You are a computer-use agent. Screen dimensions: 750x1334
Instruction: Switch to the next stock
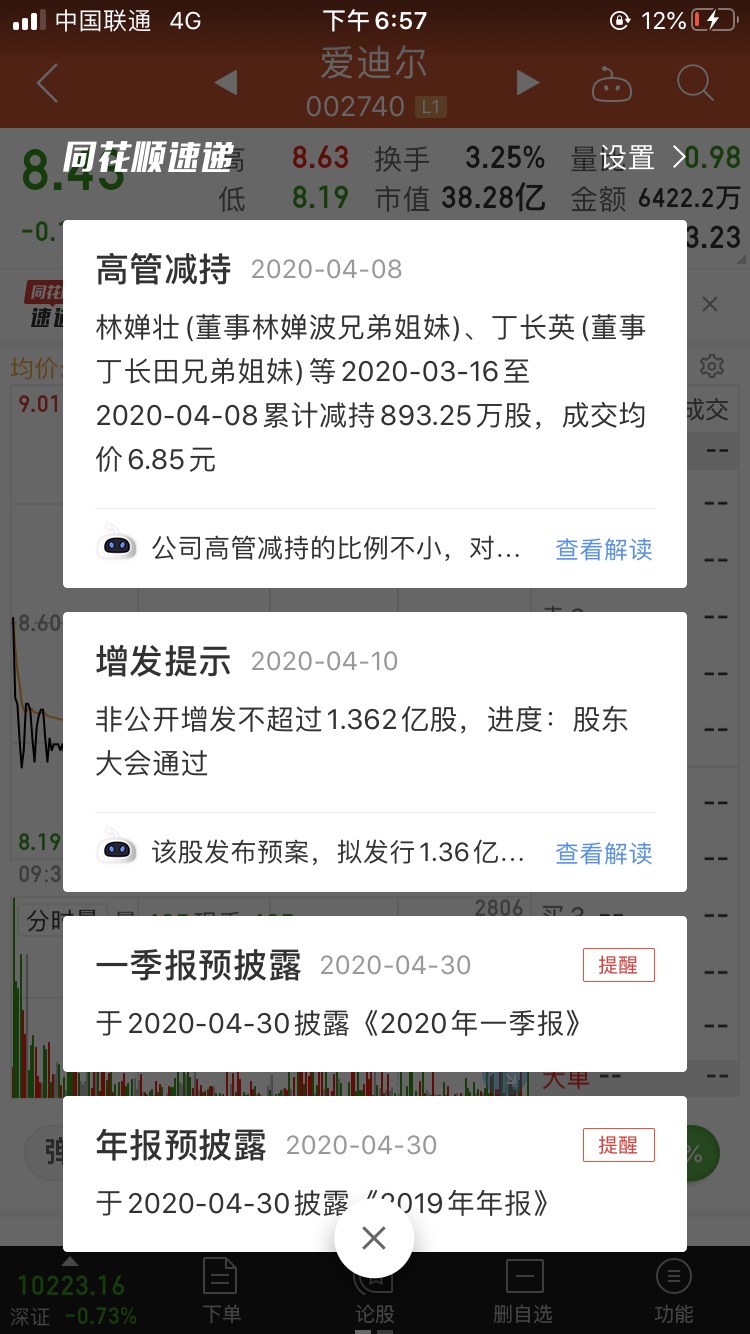click(527, 83)
